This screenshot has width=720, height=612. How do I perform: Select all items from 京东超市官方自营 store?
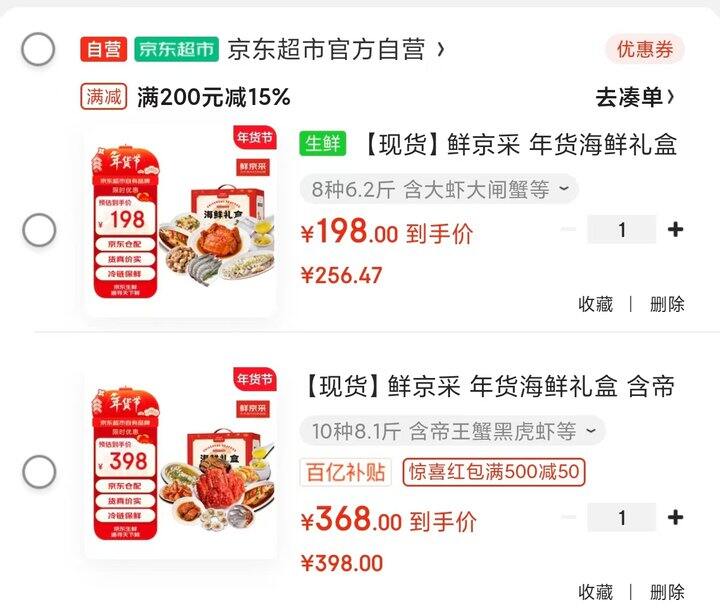coord(38,48)
